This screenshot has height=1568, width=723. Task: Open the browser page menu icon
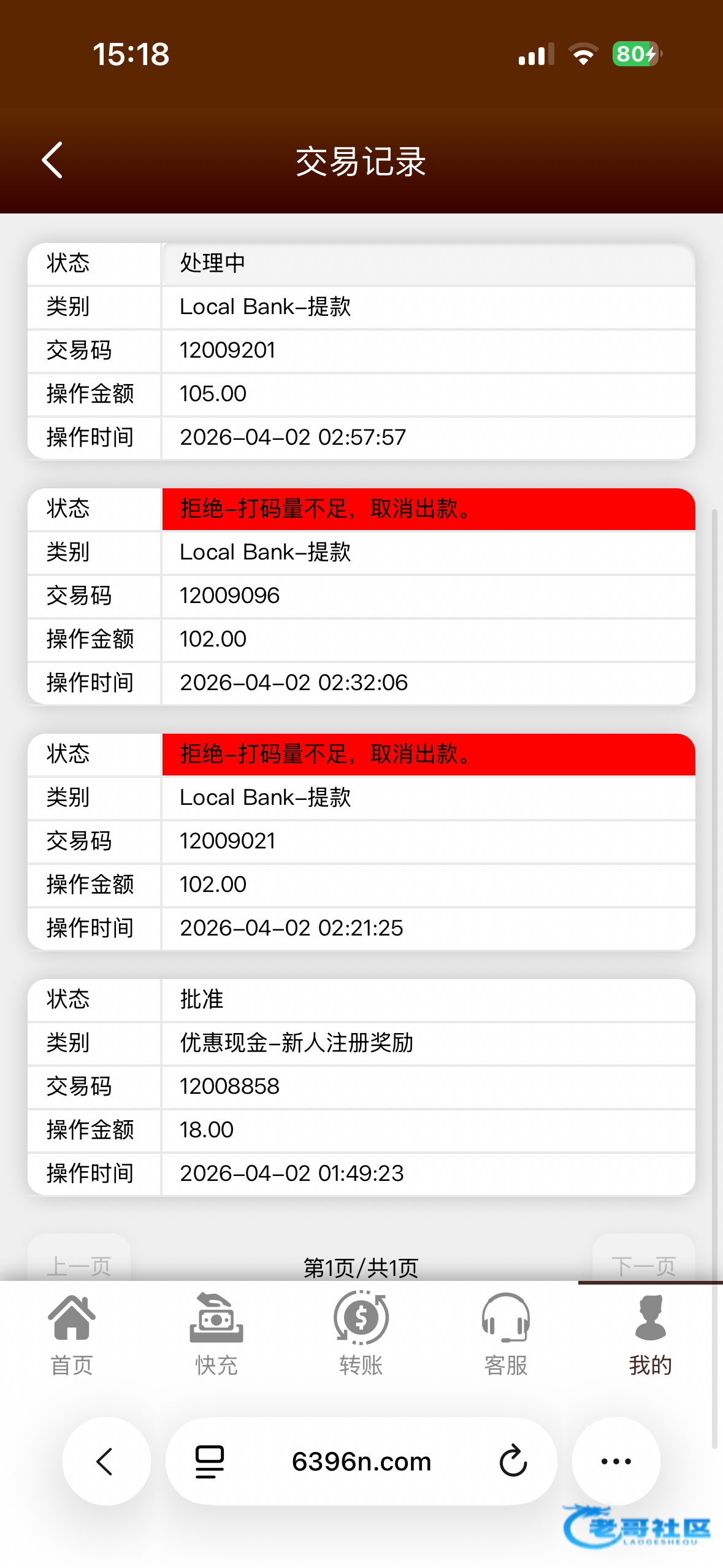(210, 1461)
